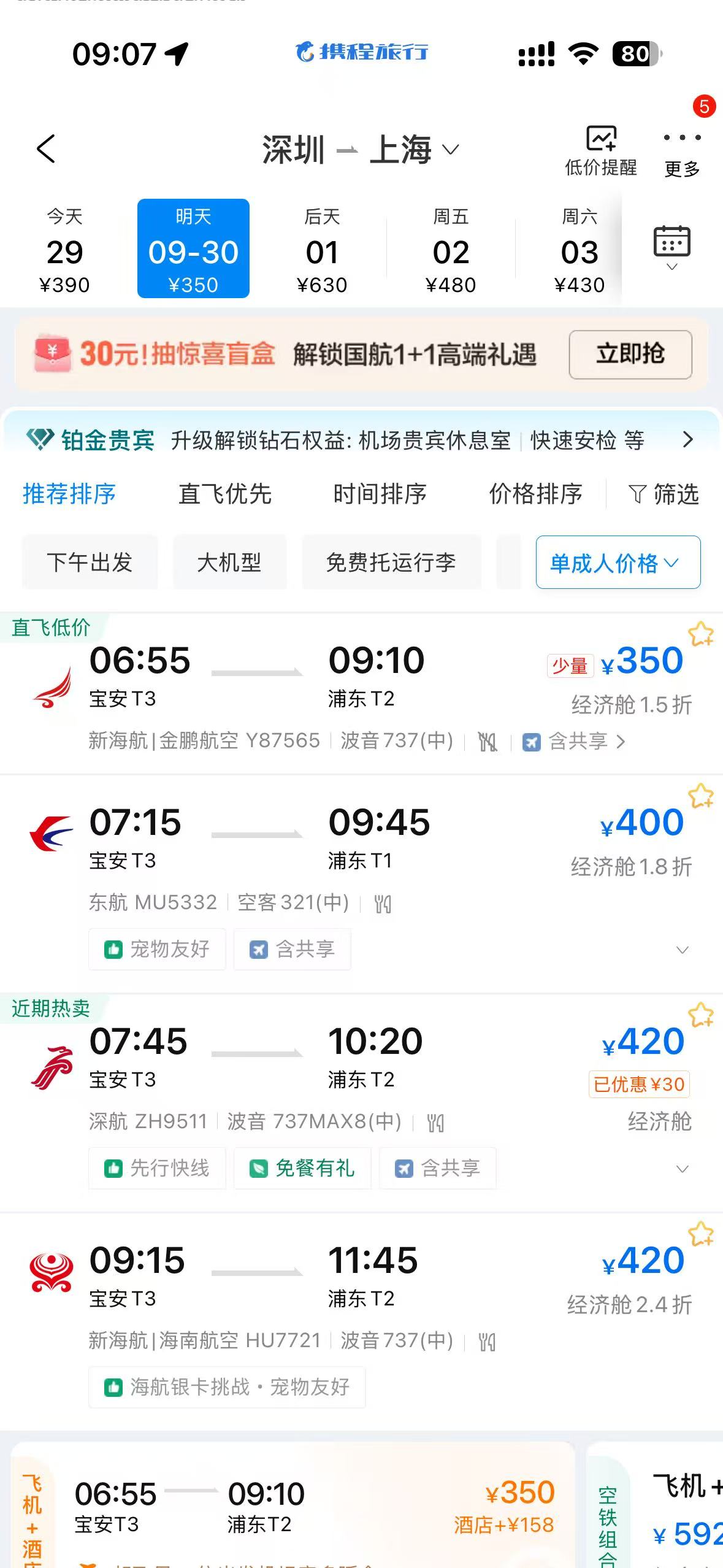Open the 铂金贵宾 membership benefits row
Viewport: 723px width, 1568px height.
[361, 440]
